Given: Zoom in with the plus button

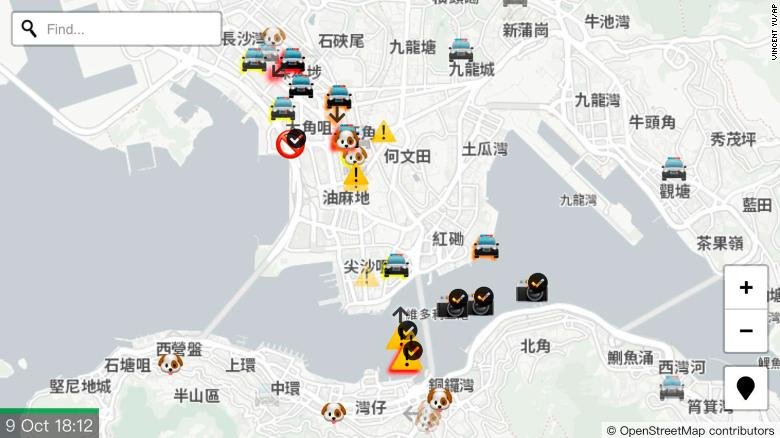Looking at the screenshot, I should pos(746,288).
